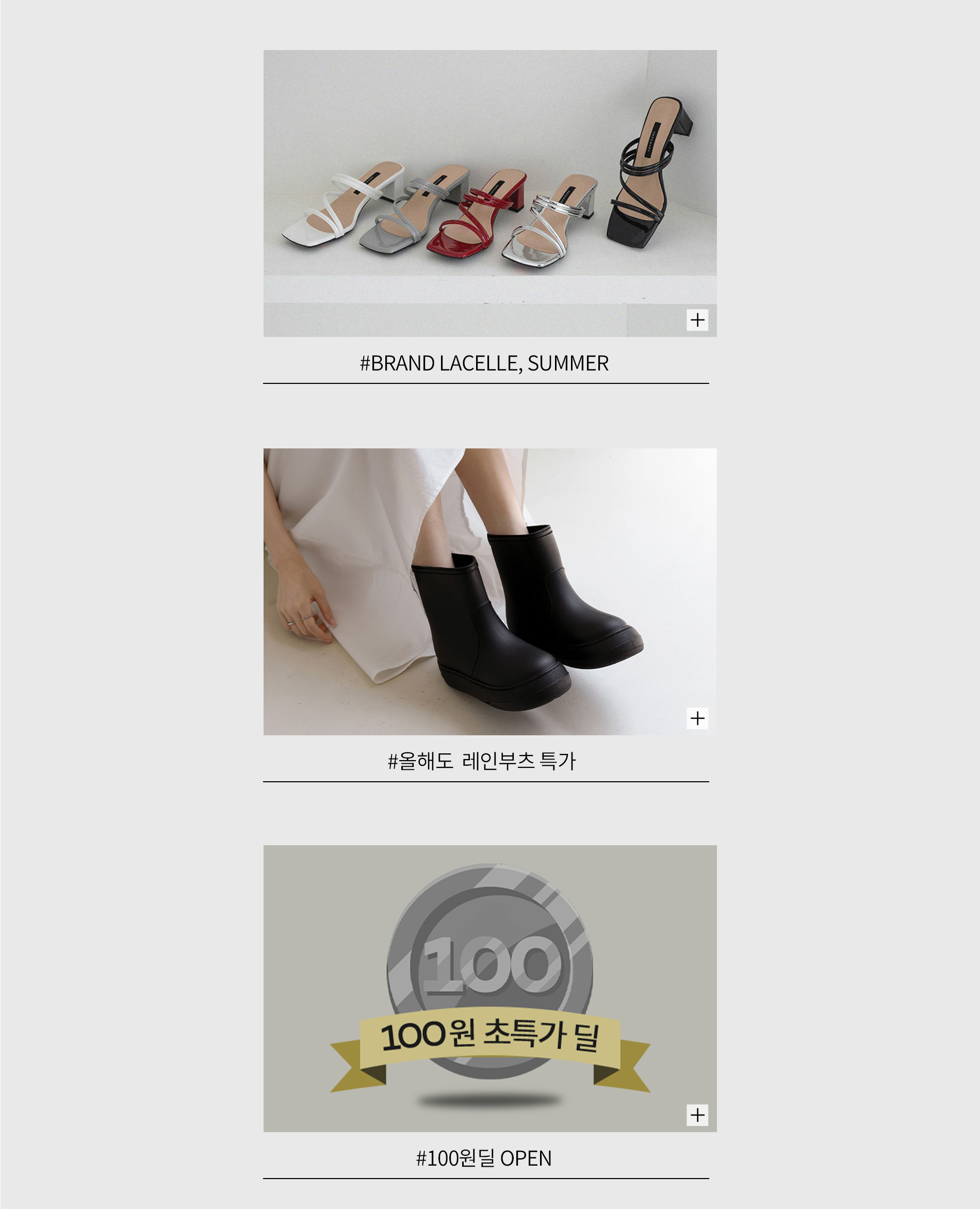Image resolution: width=980 pixels, height=1209 pixels.
Task: Tap the plus icon on rain boots banner
Action: tap(697, 718)
